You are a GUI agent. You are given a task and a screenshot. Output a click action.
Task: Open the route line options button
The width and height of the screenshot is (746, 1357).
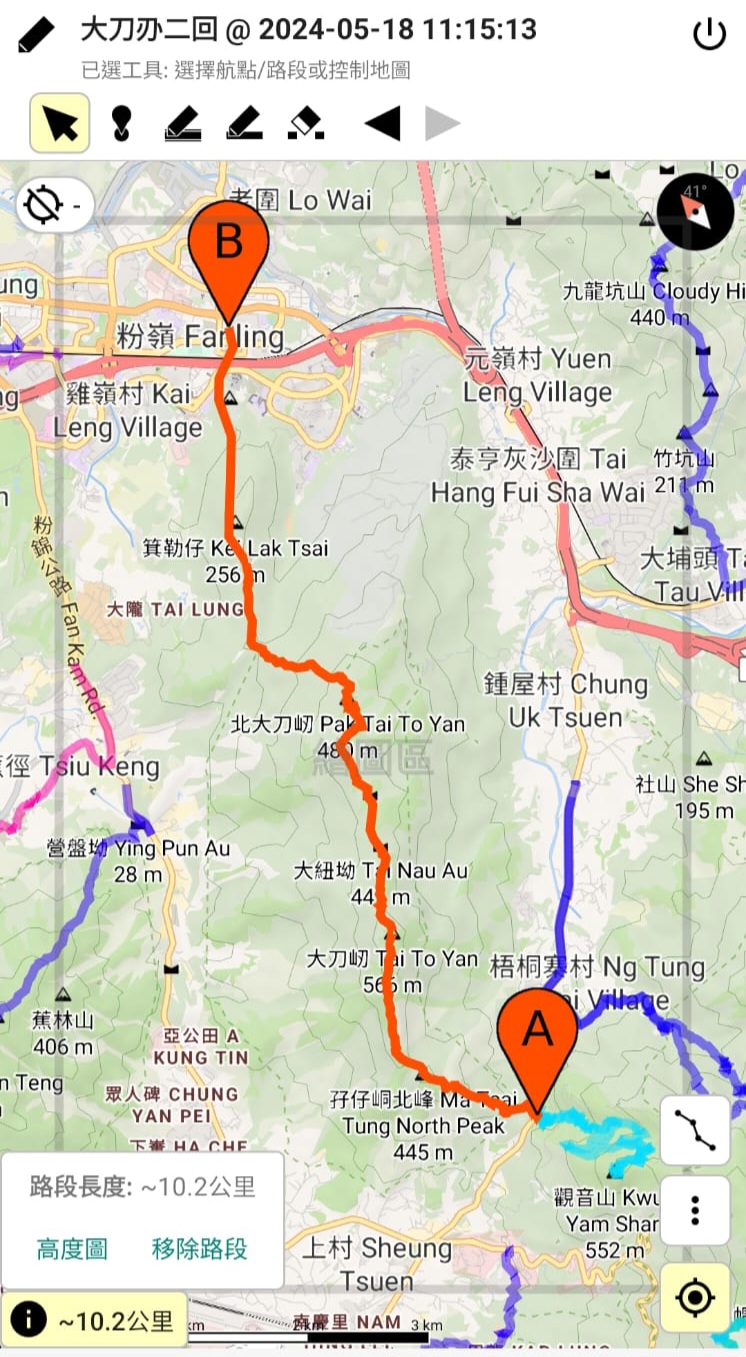695,1129
